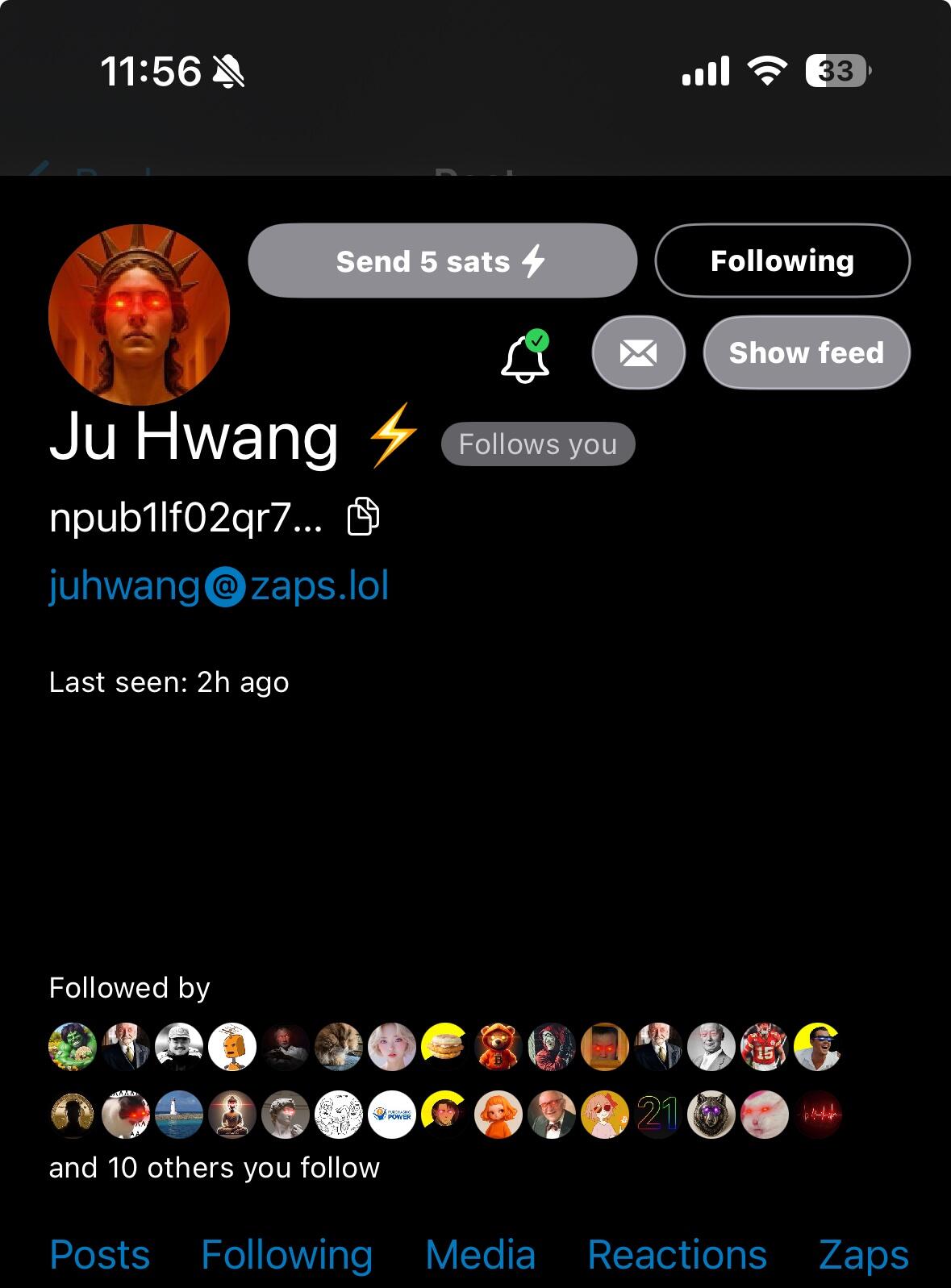951x1288 pixels.
Task: Open the juhwang@zaps.lol link
Action: [x=219, y=586]
